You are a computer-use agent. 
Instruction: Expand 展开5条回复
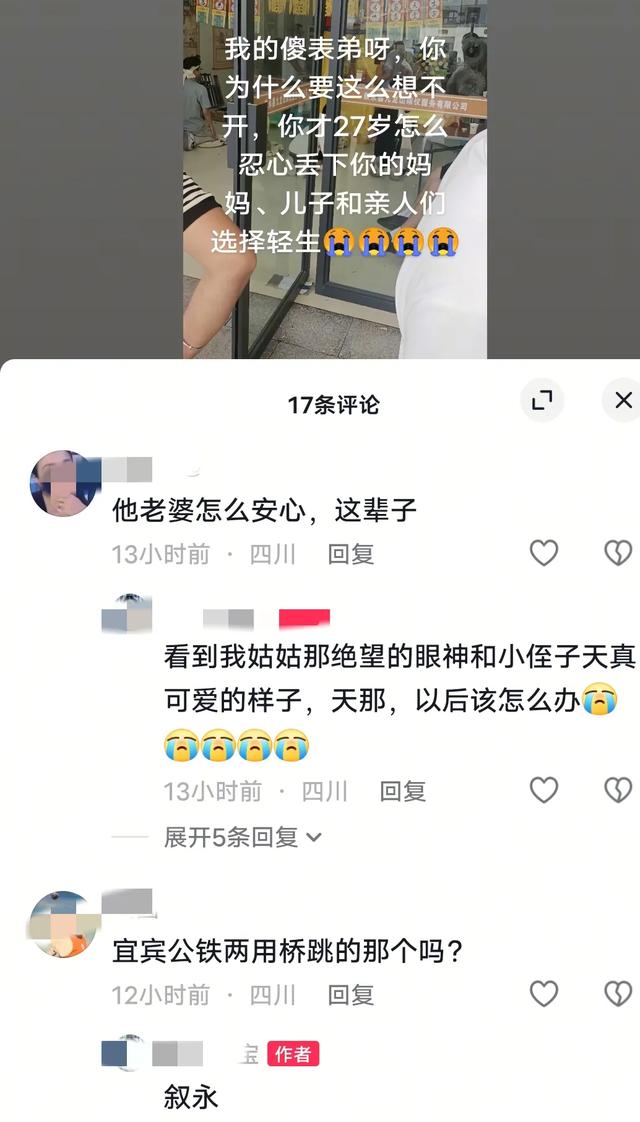coord(243,836)
